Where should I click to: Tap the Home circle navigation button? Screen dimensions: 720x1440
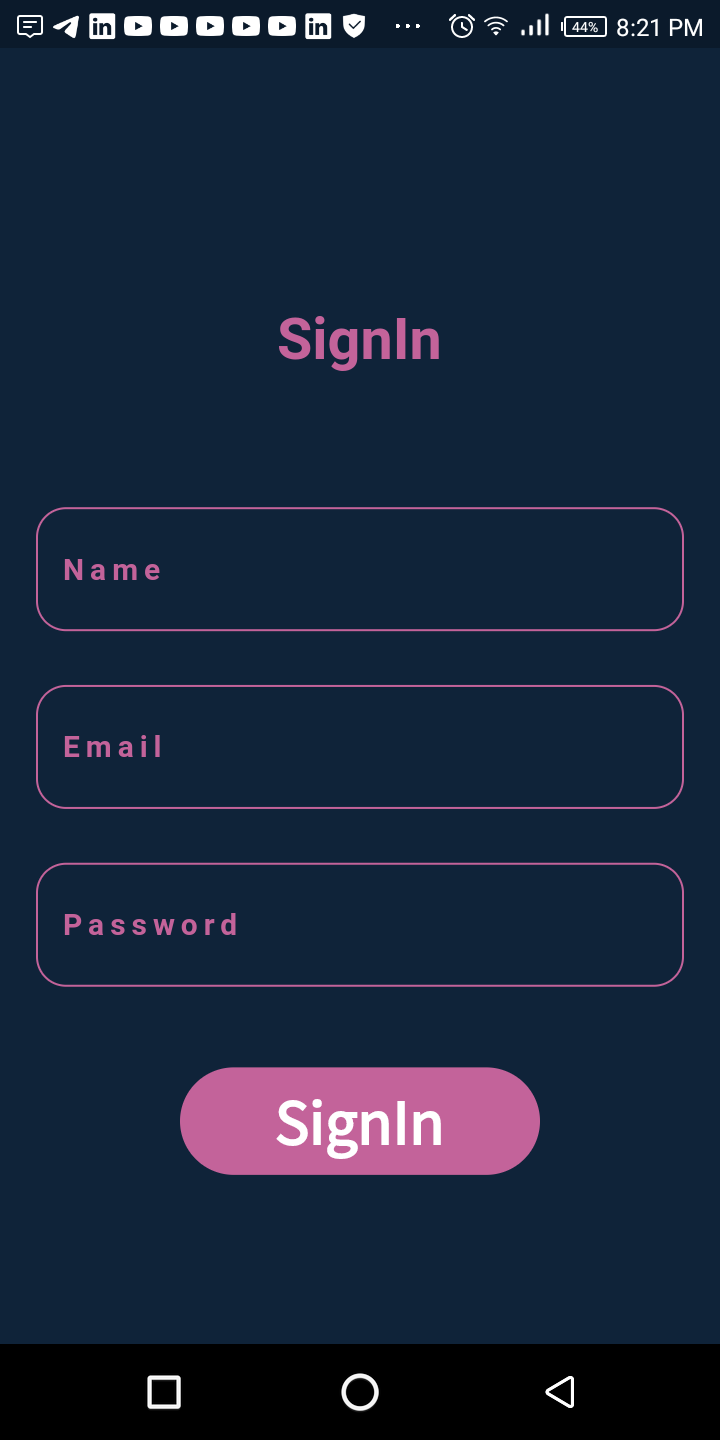(360, 1392)
